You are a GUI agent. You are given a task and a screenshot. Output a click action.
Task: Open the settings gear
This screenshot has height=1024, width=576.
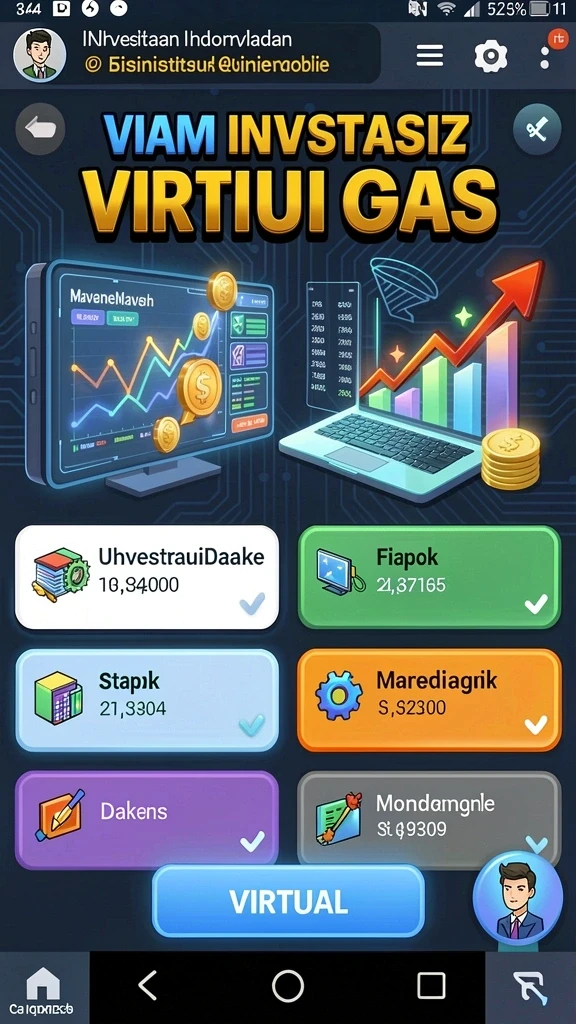[490, 56]
